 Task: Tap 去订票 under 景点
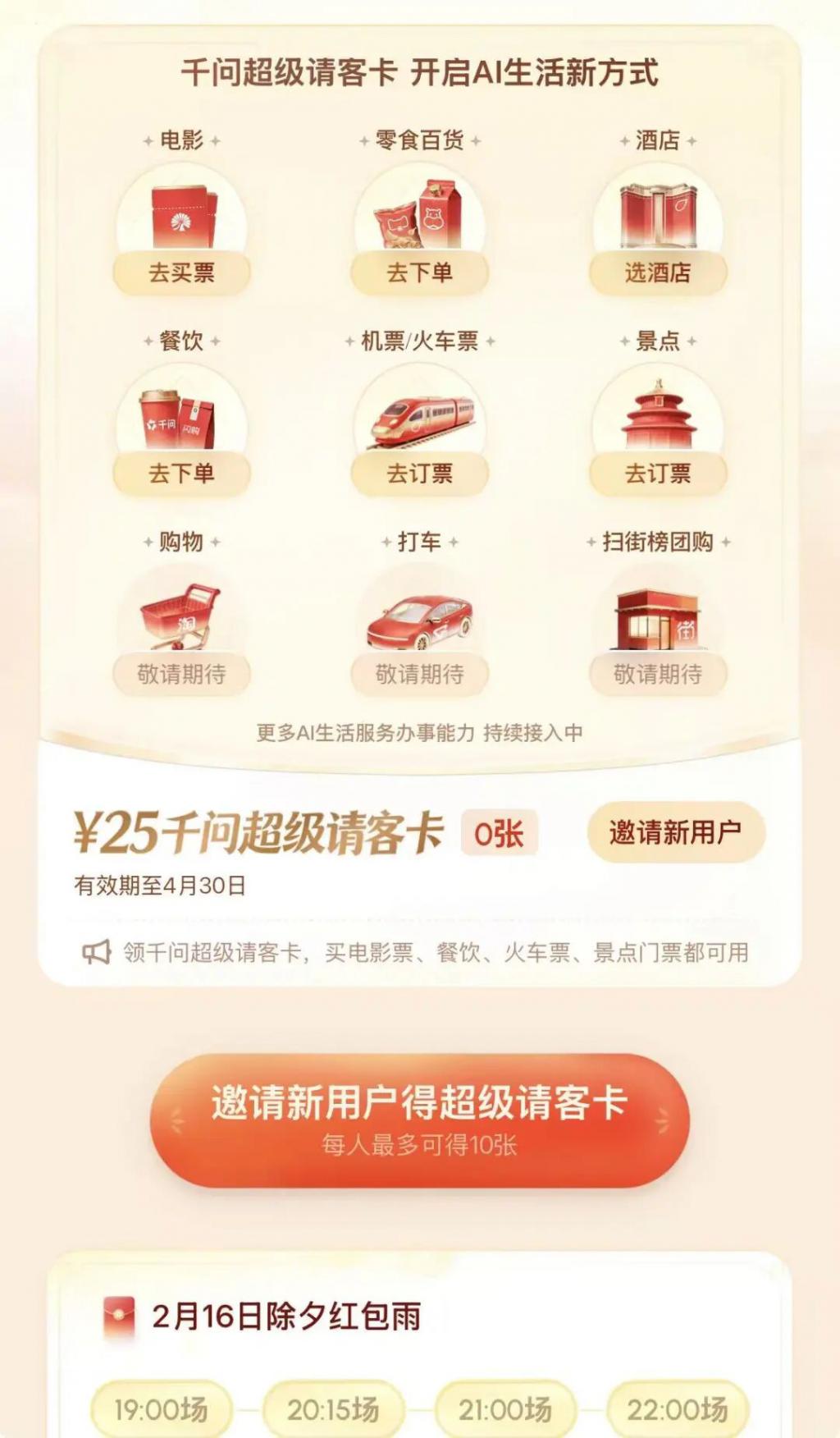[658, 474]
